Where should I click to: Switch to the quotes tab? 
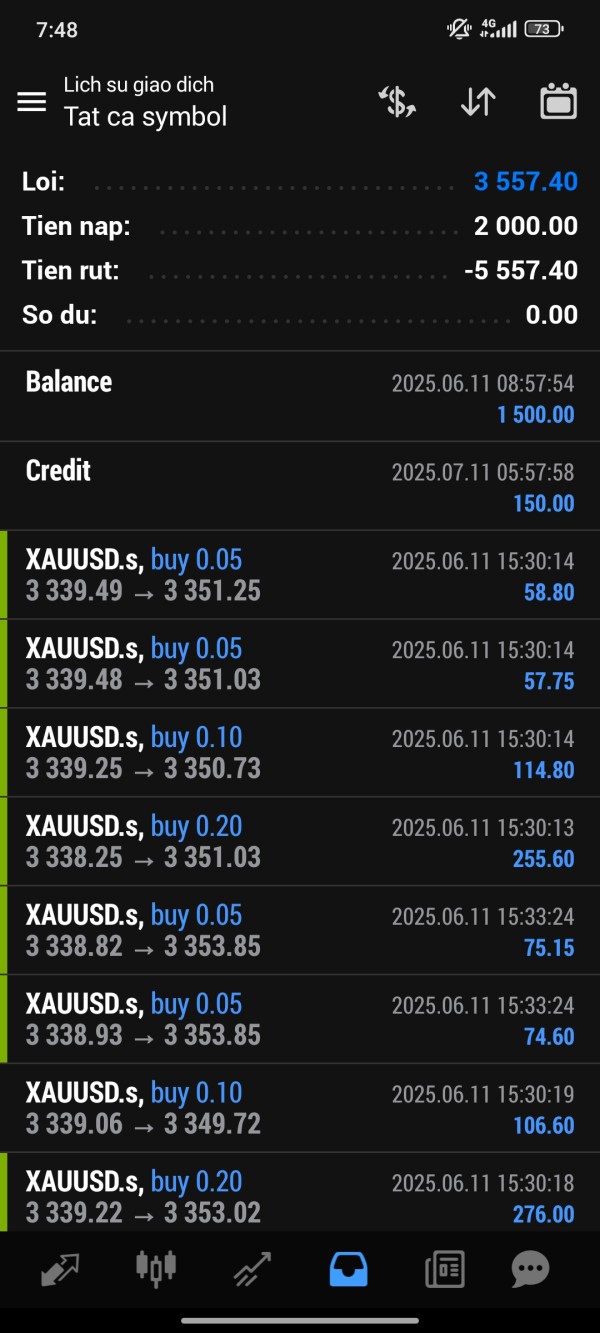60,1269
